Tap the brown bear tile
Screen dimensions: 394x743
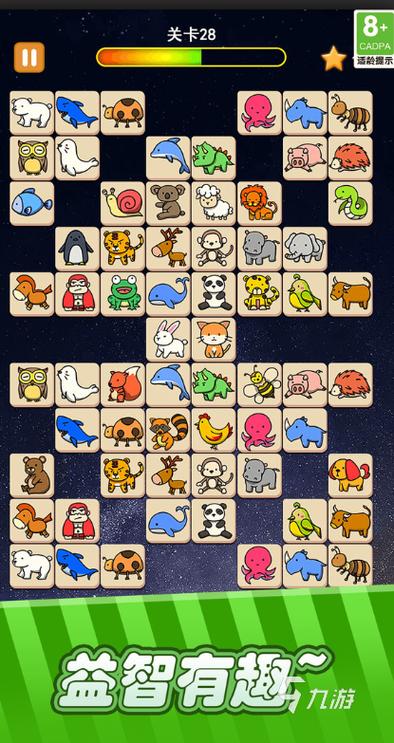[32, 476]
